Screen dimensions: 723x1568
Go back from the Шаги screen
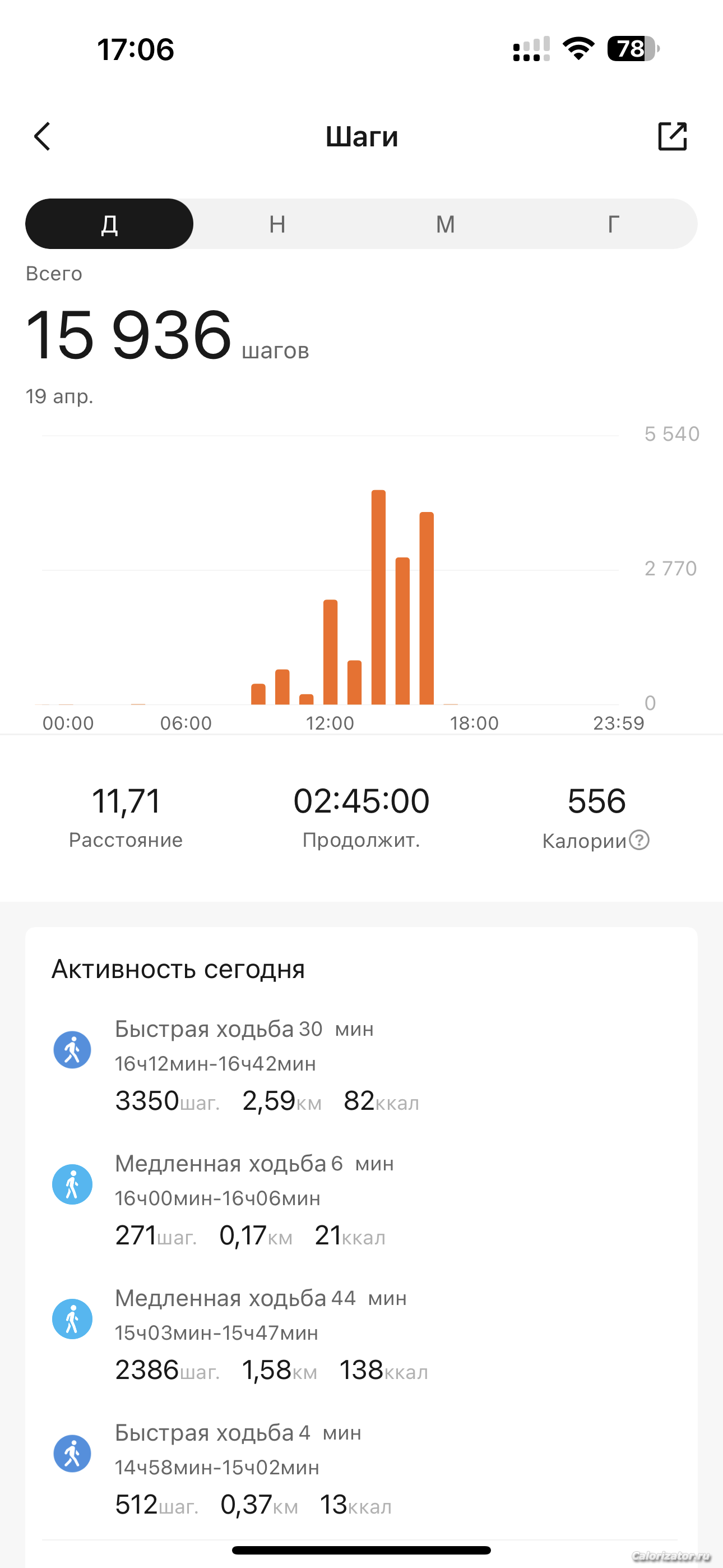(x=42, y=136)
